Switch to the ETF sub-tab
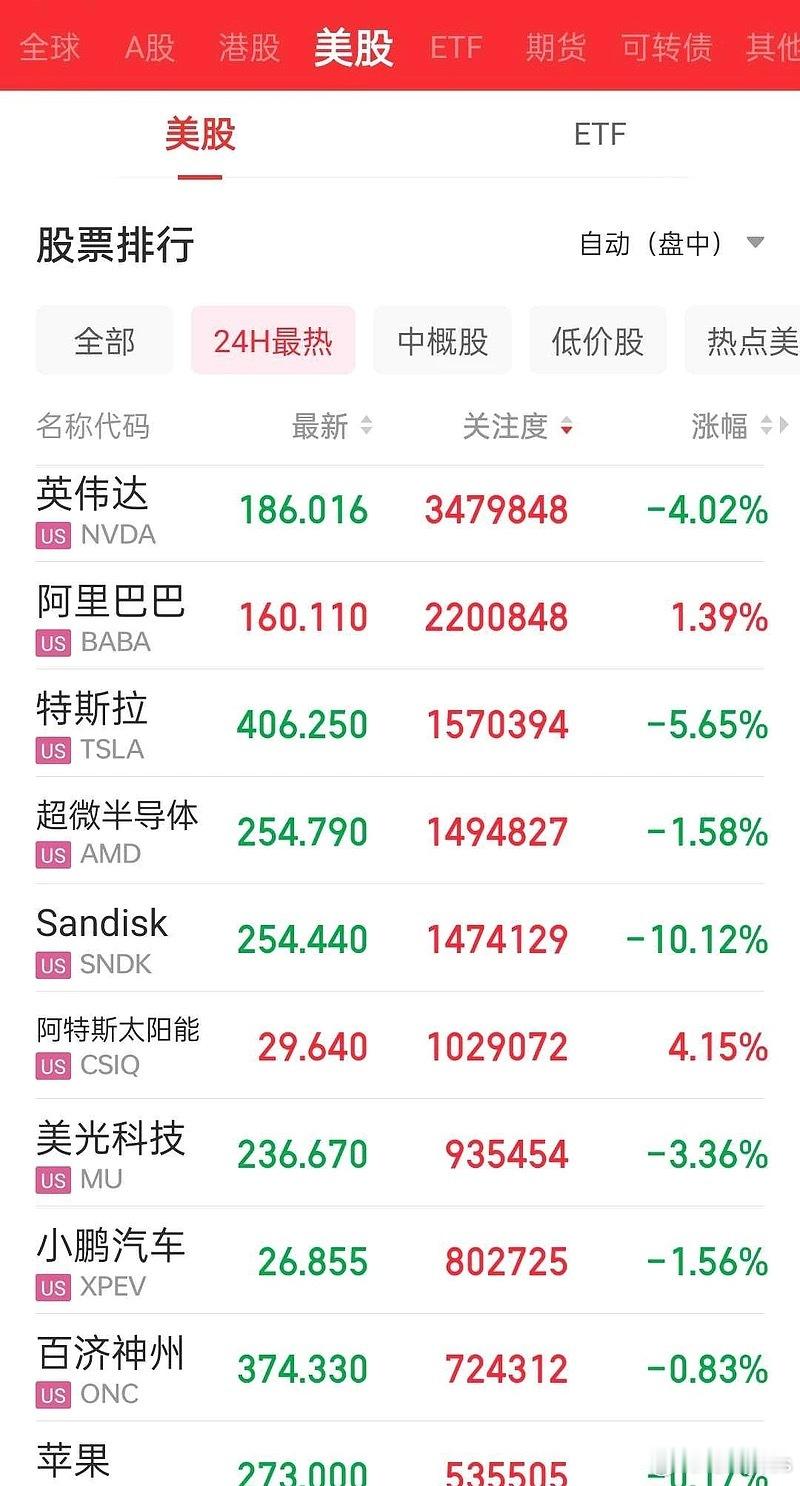Screen dimensions: 800x1486 (x=599, y=134)
